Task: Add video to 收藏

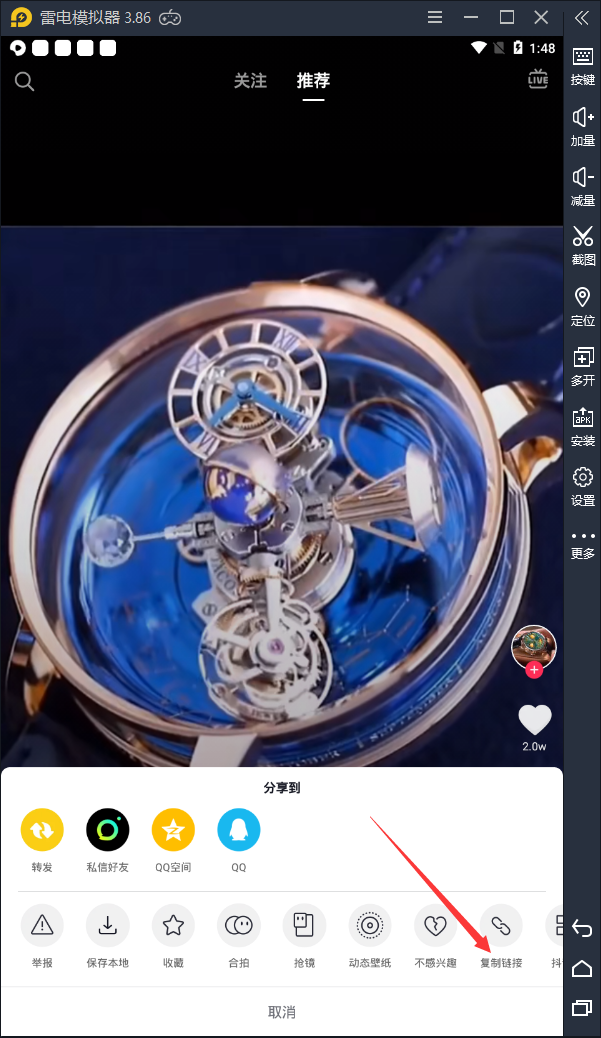Action: [173, 926]
